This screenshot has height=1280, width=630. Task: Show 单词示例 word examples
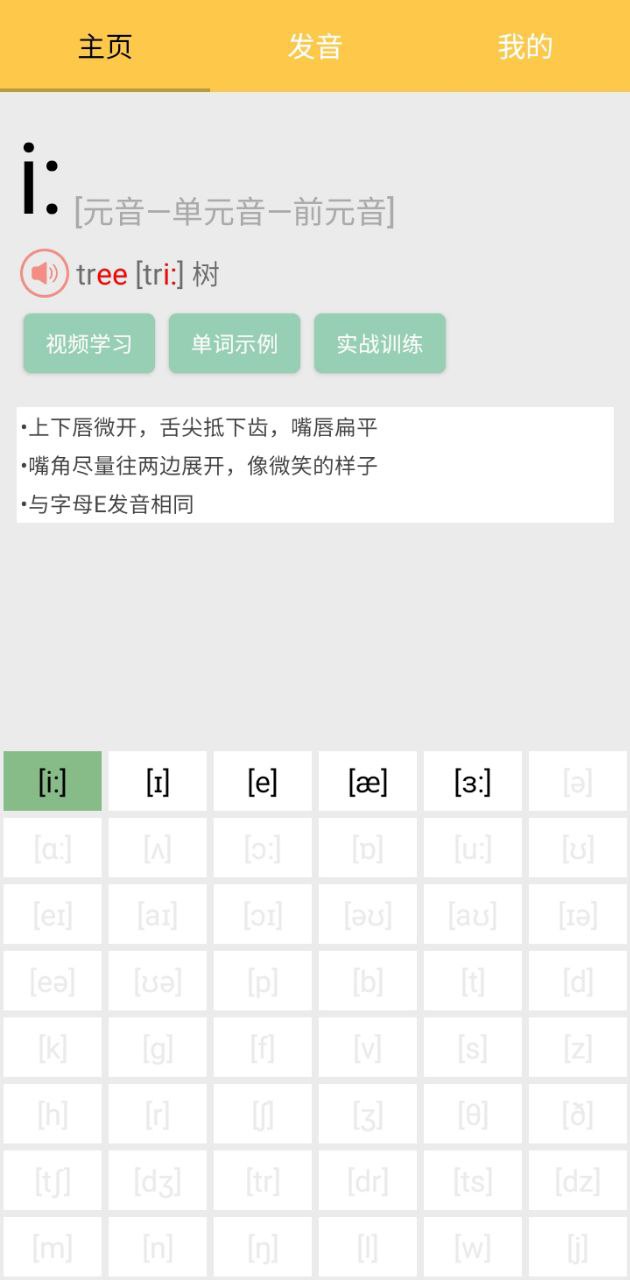pos(234,344)
